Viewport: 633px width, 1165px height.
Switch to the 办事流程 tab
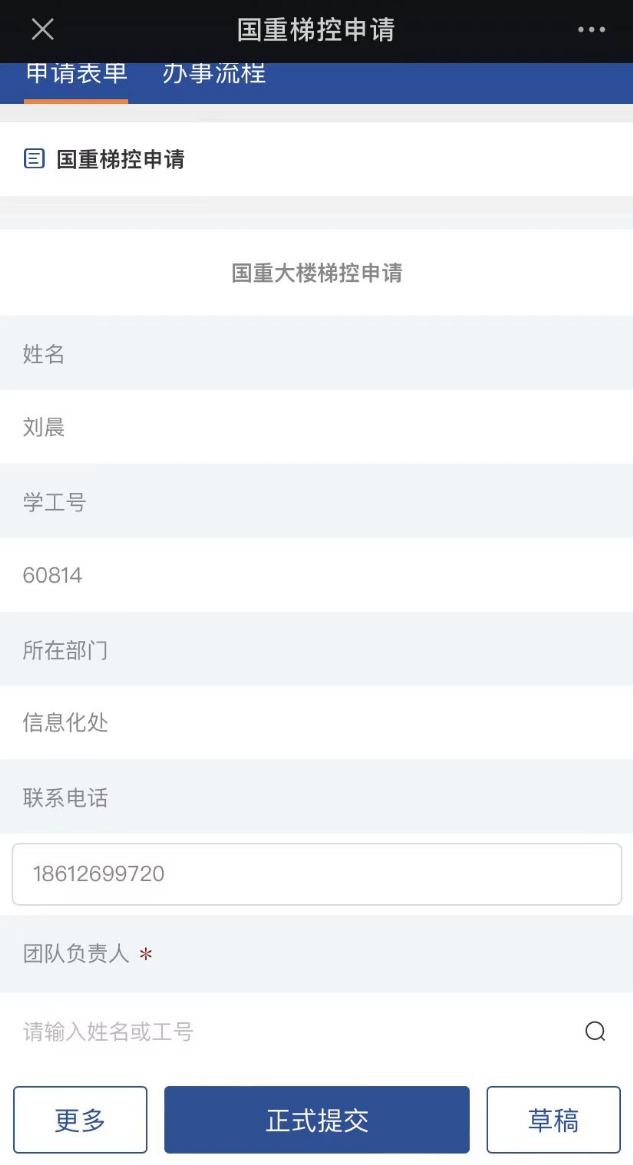[214, 76]
